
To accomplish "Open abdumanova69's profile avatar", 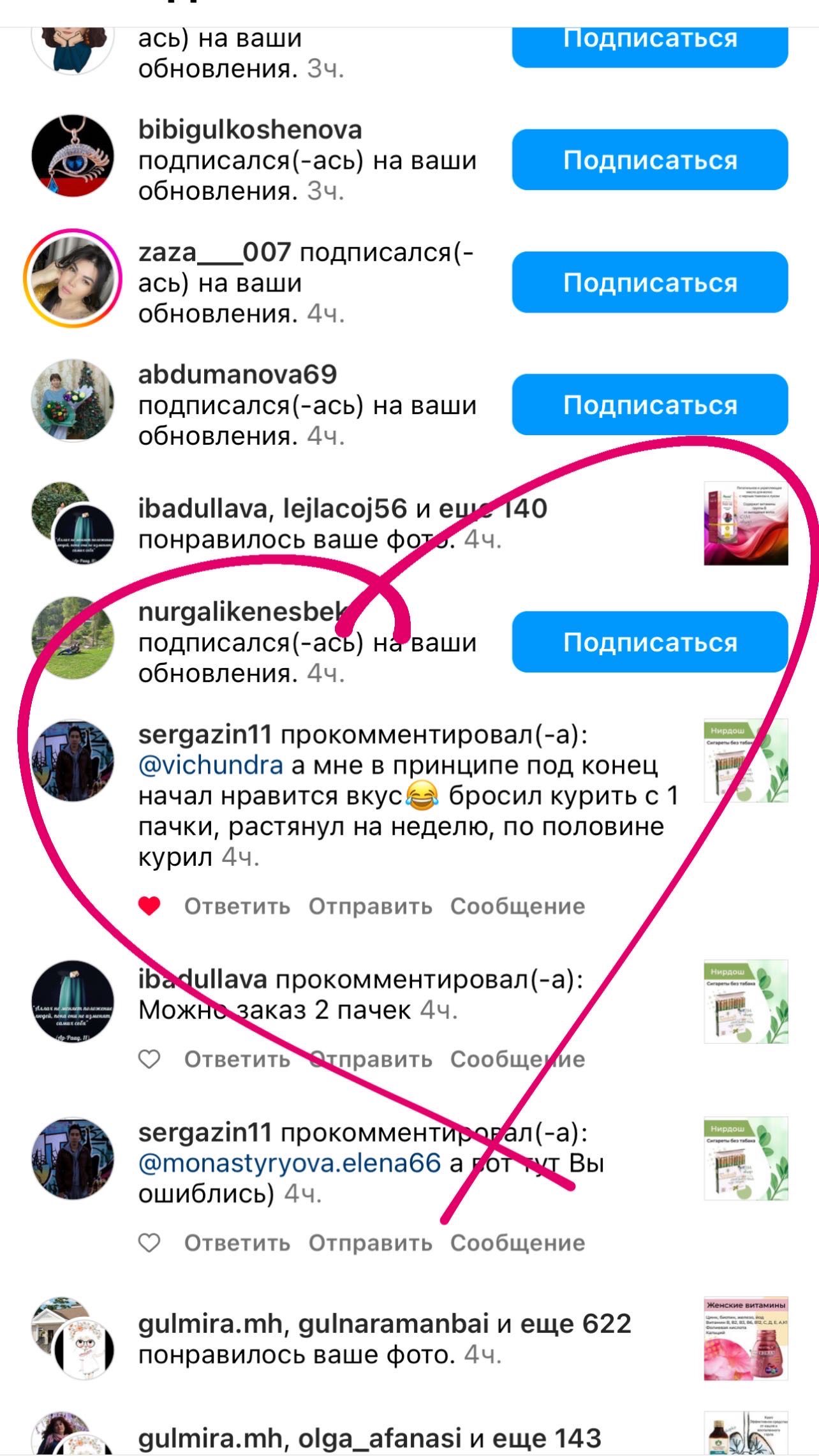I will pyautogui.click(x=72, y=401).
